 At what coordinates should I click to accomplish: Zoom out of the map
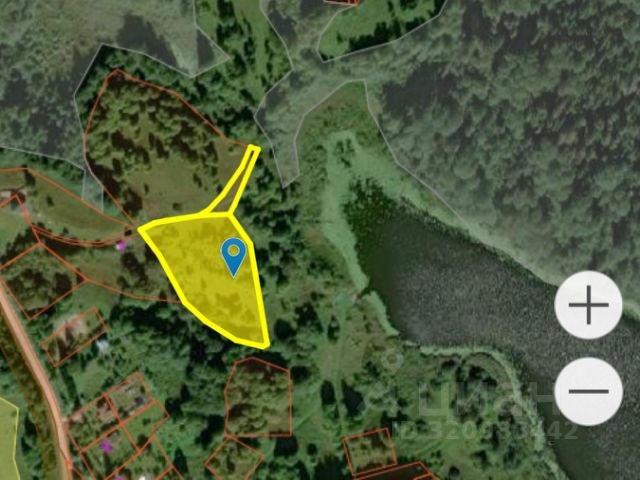(x=588, y=391)
